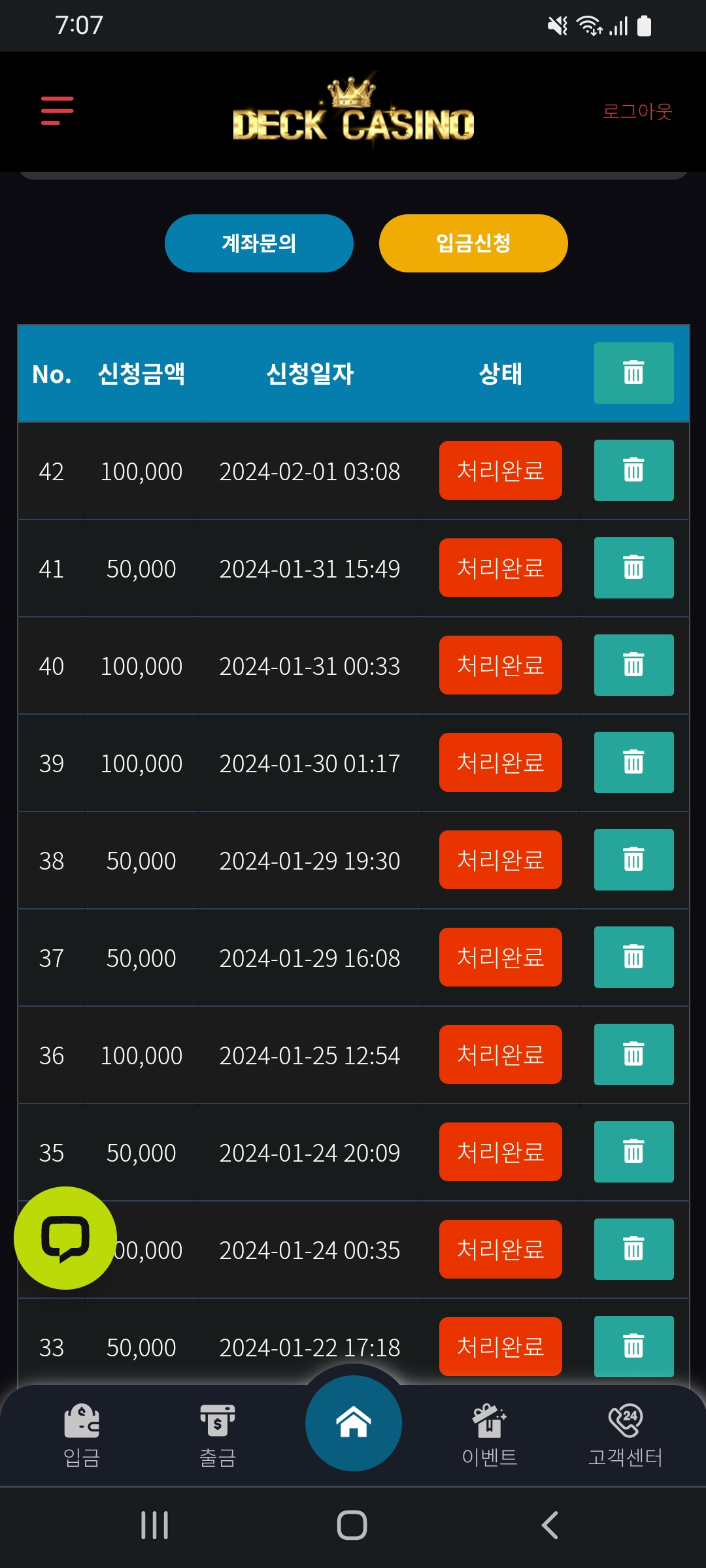Viewport: 706px width, 1568px height.
Task: Remove entry number 40 from the list
Action: [633, 665]
